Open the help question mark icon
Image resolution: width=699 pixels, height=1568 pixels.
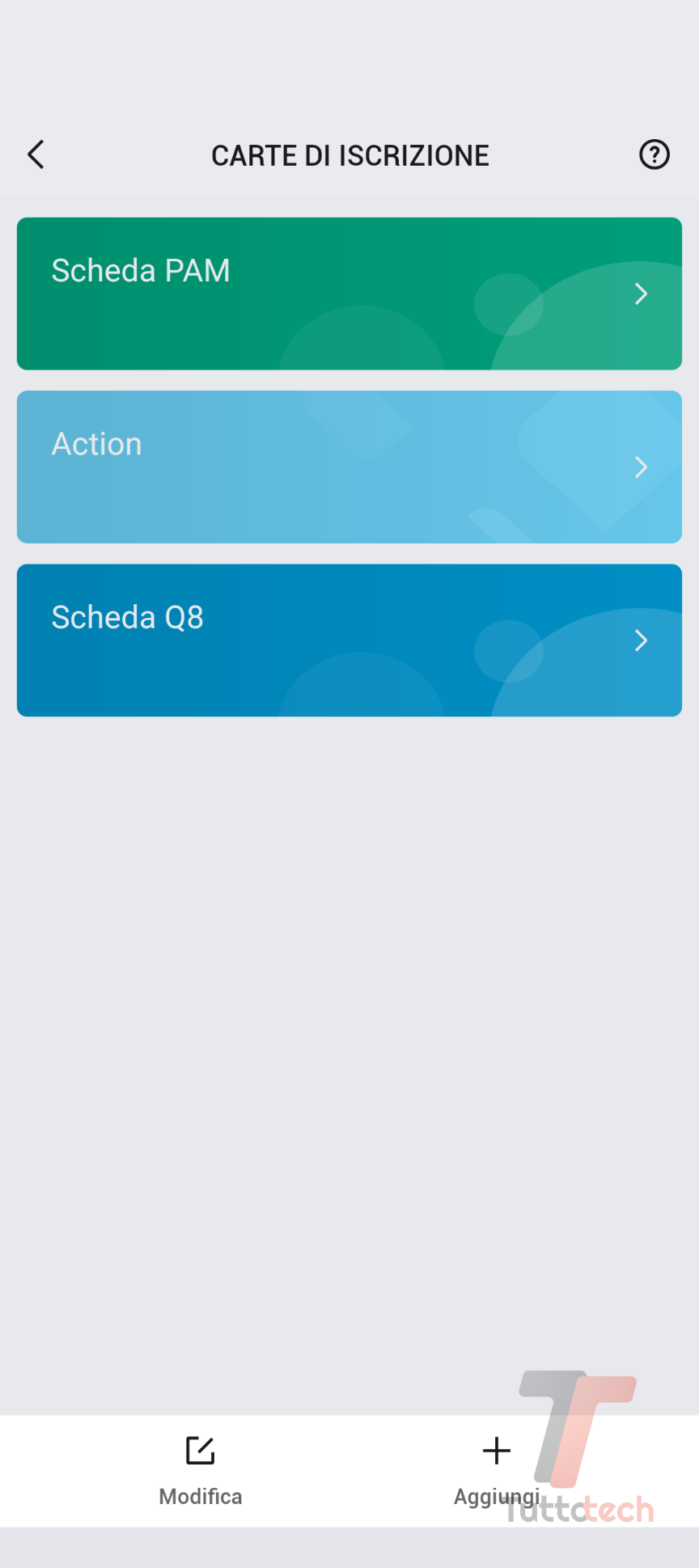coord(654,154)
